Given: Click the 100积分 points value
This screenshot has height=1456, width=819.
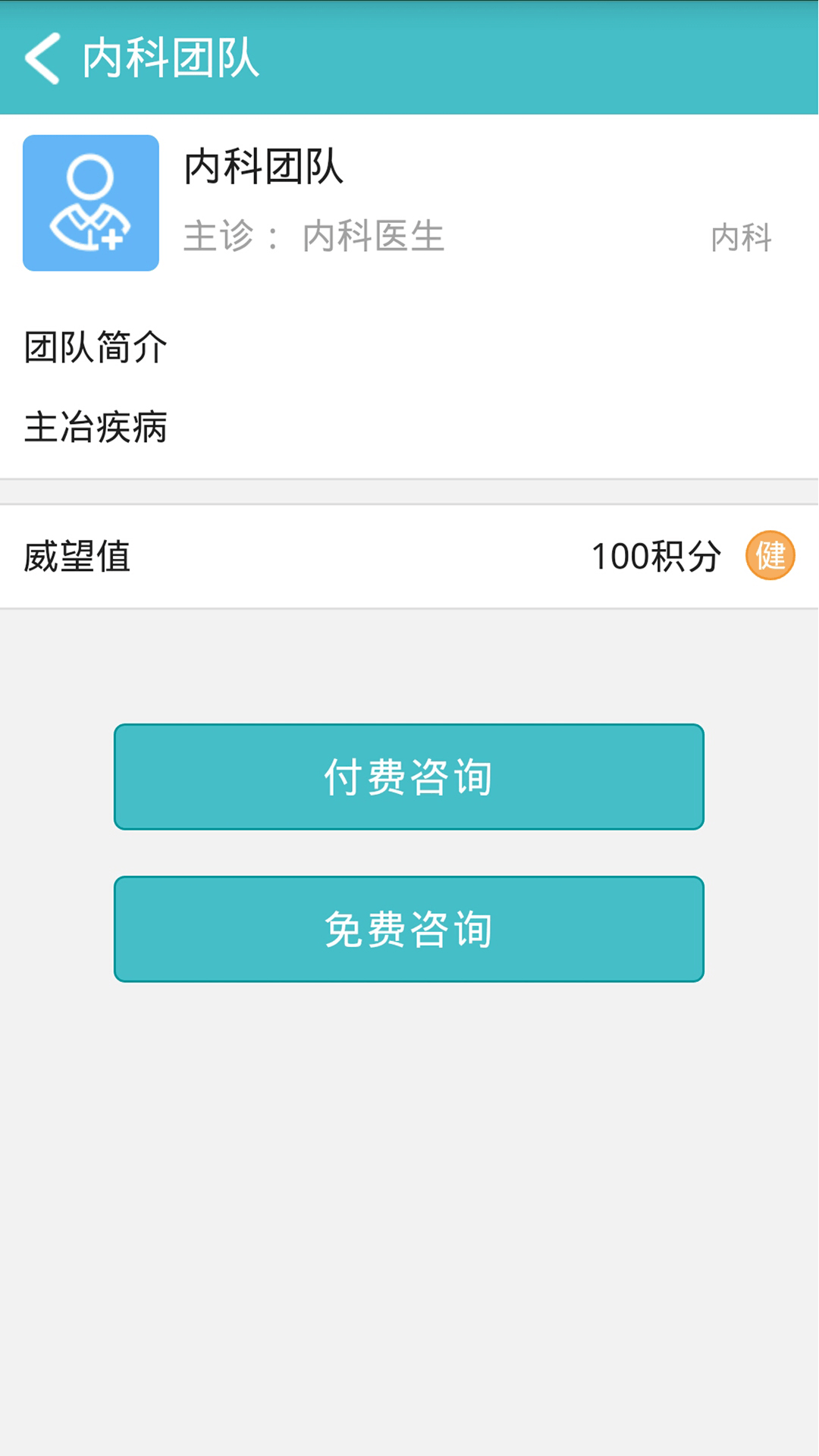Looking at the screenshot, I should click(x=657, y=556).
